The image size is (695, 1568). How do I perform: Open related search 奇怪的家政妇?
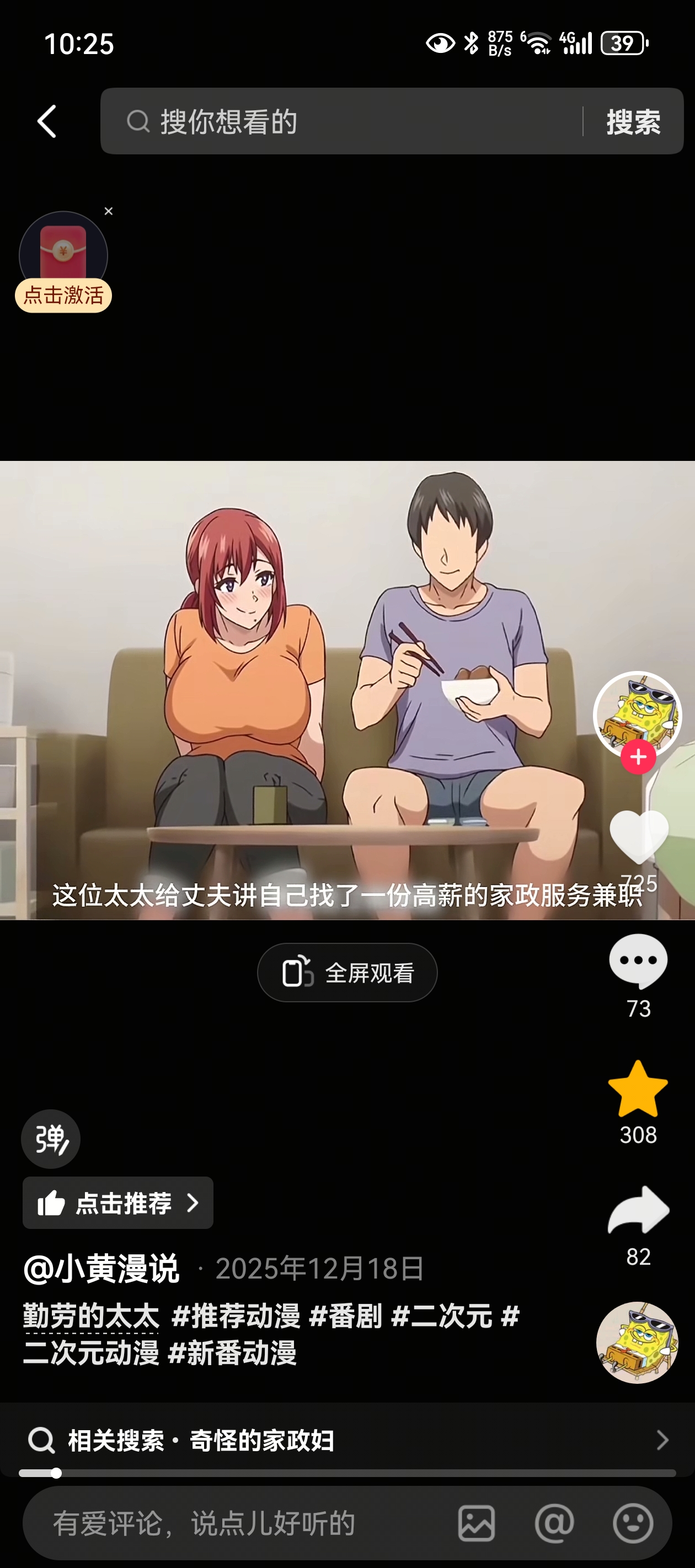pyautogui.click(x=347, y=1440)
